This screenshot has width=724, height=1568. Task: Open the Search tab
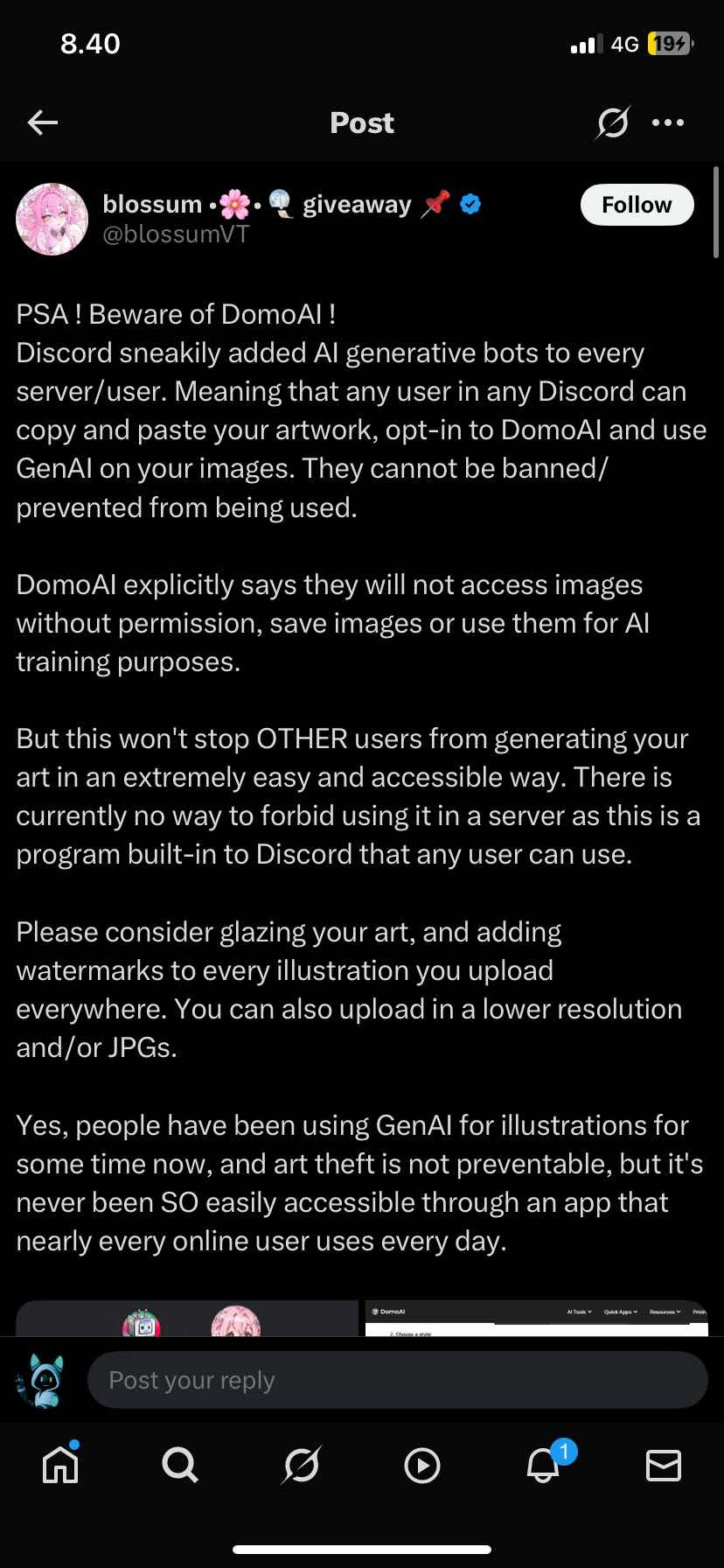tap(180, 1465)
